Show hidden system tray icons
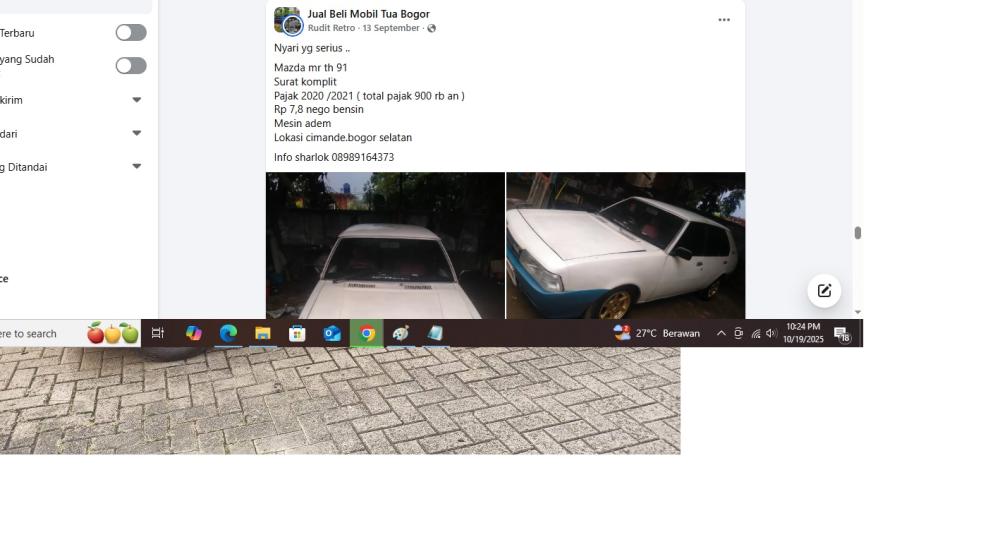This screenshot has width=1000, height=542. pyautogui.click(x=721, y=334)
